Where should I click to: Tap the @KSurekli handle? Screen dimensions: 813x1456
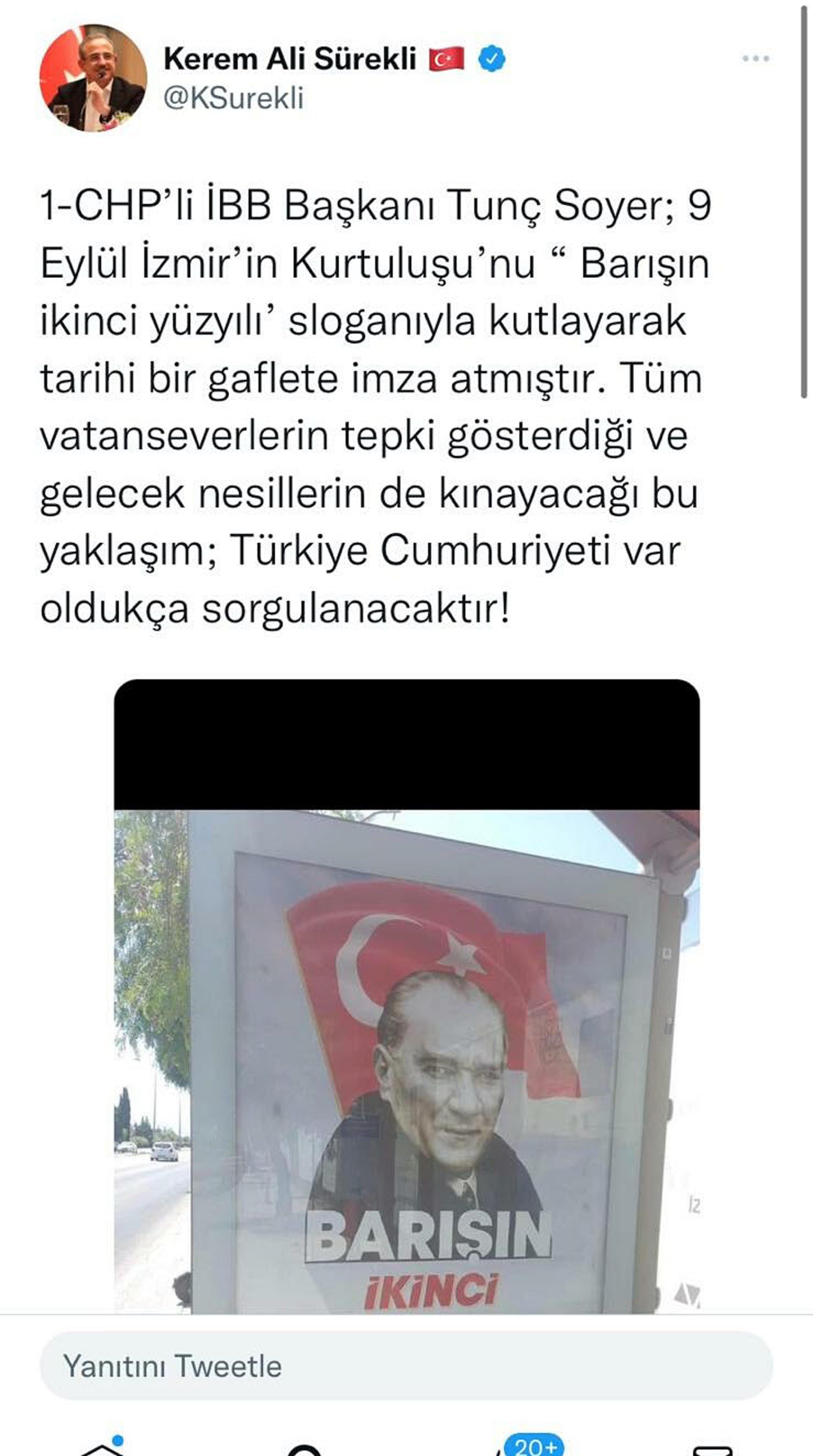pos(233,98)
